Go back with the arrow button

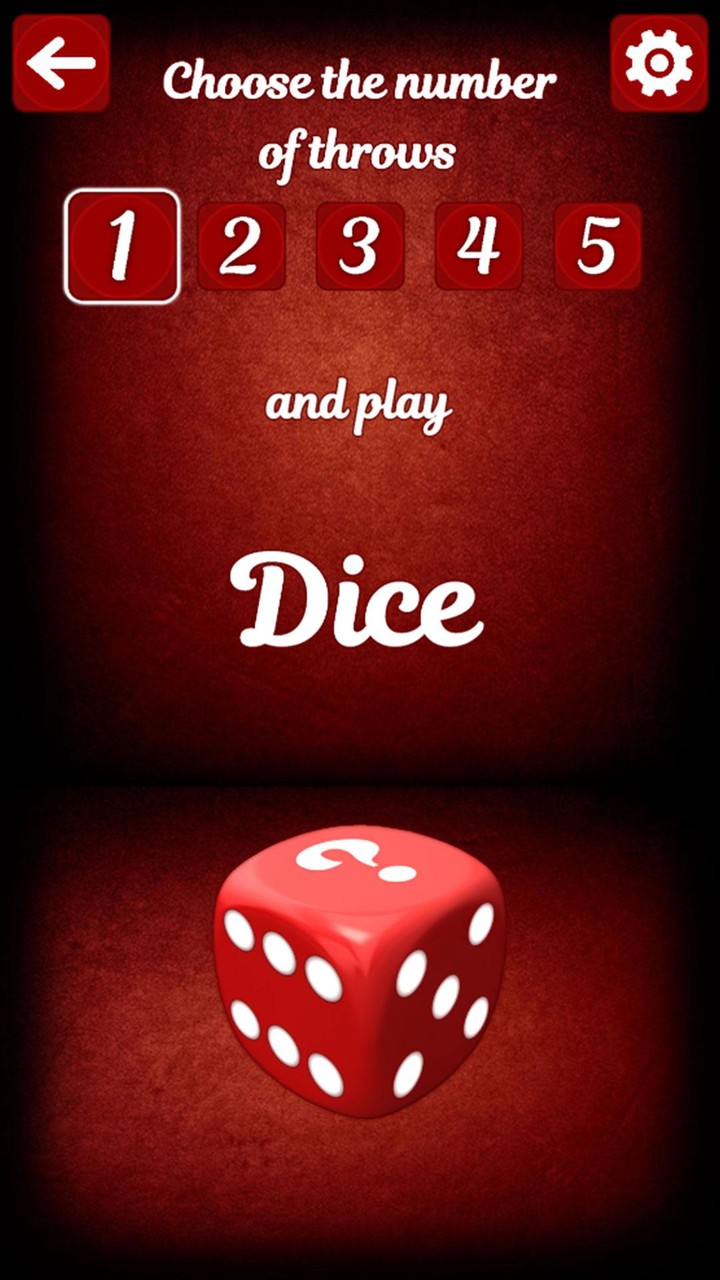click(x=61, y=62)
